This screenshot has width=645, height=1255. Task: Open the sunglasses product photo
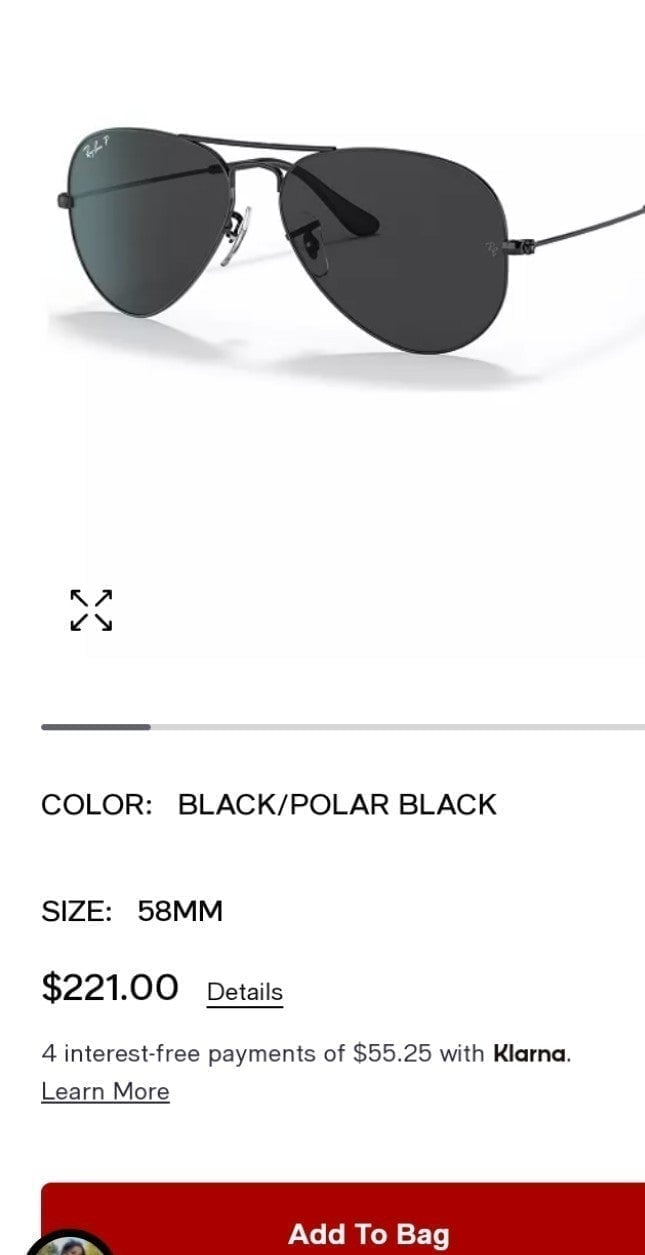345,250
